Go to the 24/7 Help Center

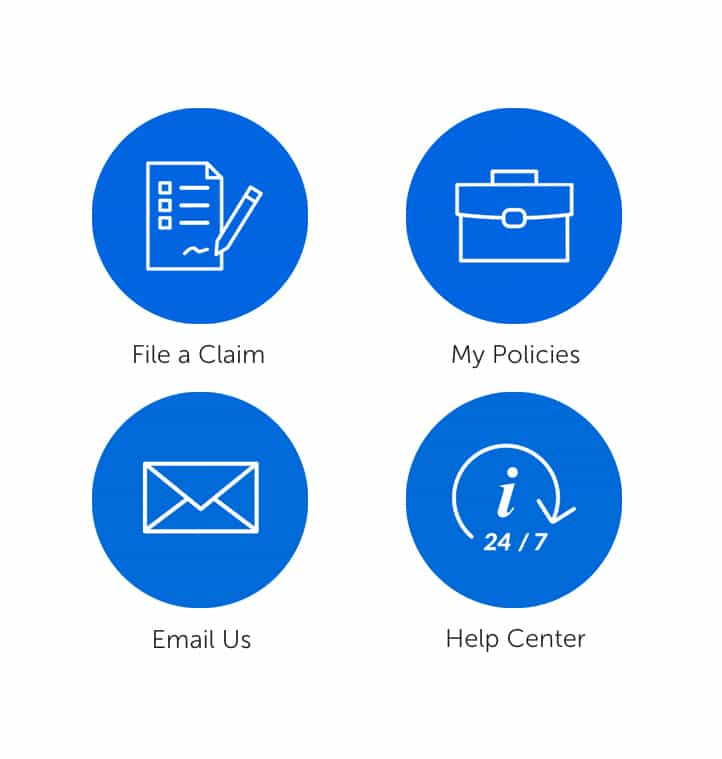click(x=514, y=499)
